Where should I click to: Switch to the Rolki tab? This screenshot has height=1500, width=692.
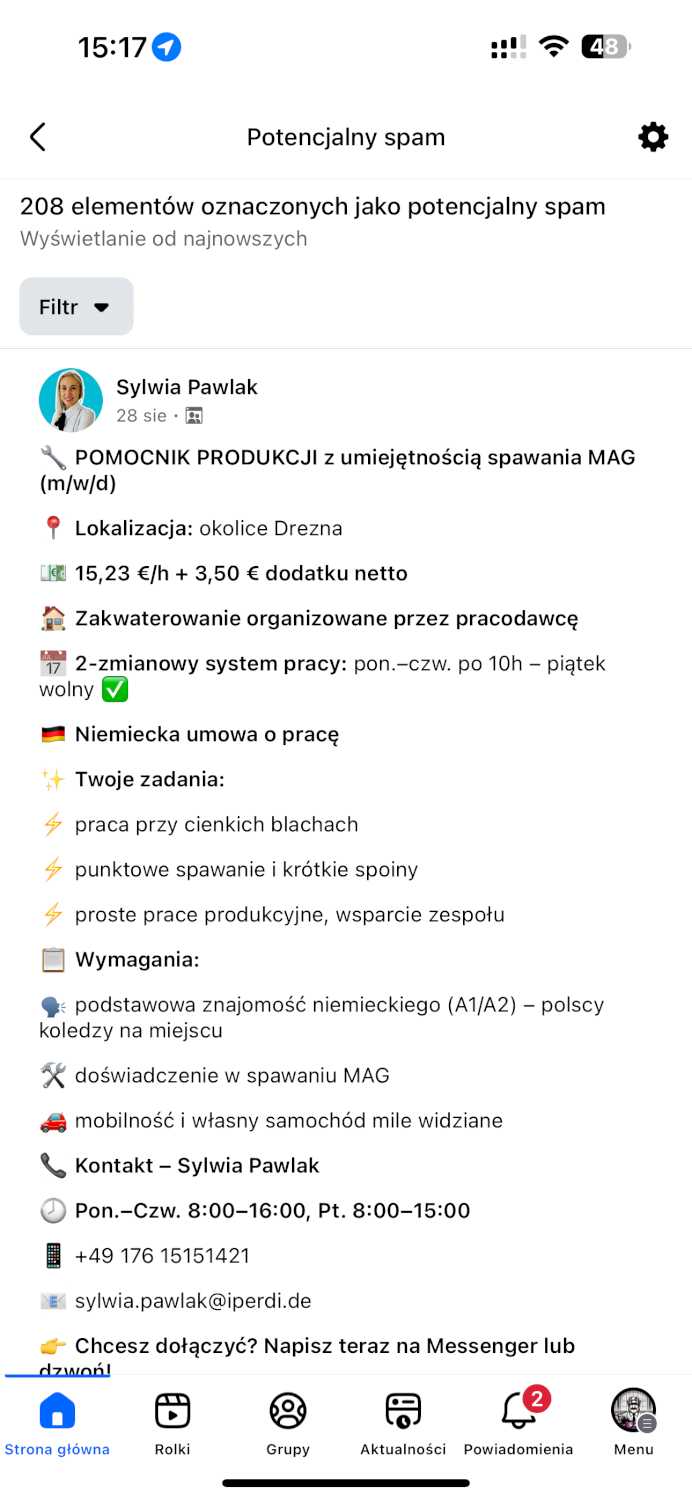[x=172, y=1422]
